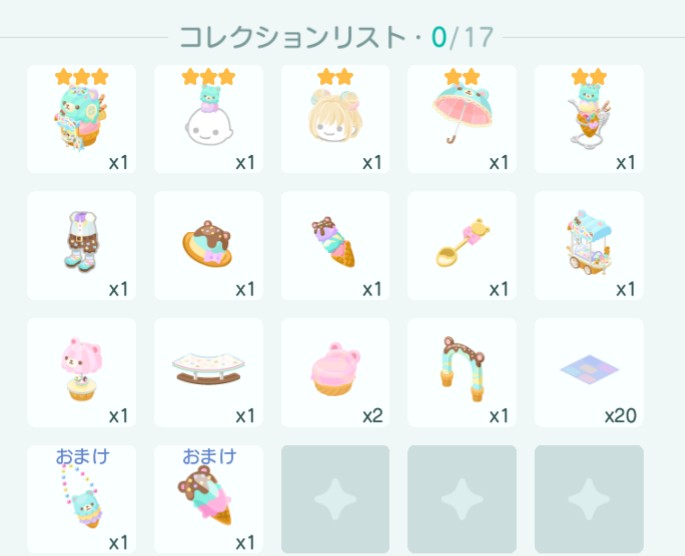
Task: Select the chocolate pants and boots item
Action: [81, 246]
